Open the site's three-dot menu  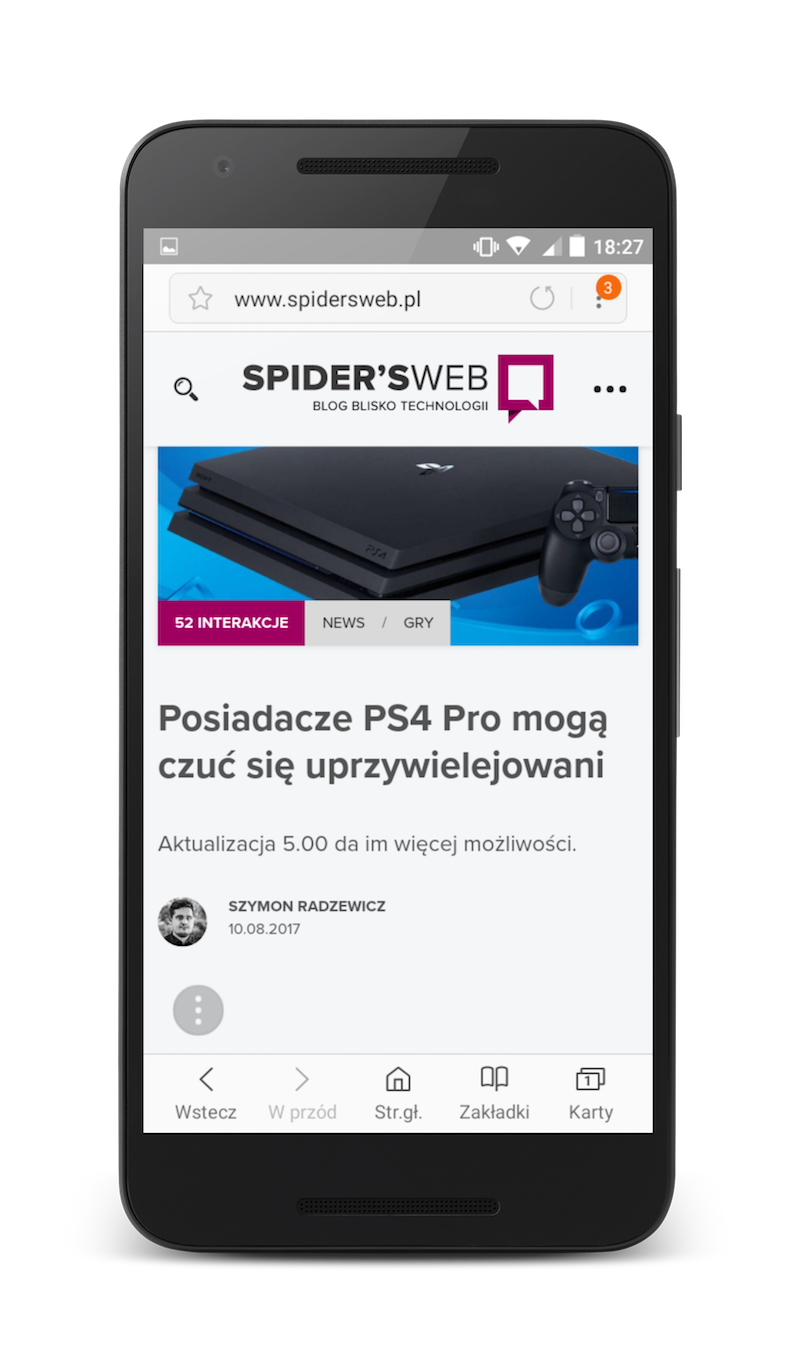point(609,389)
